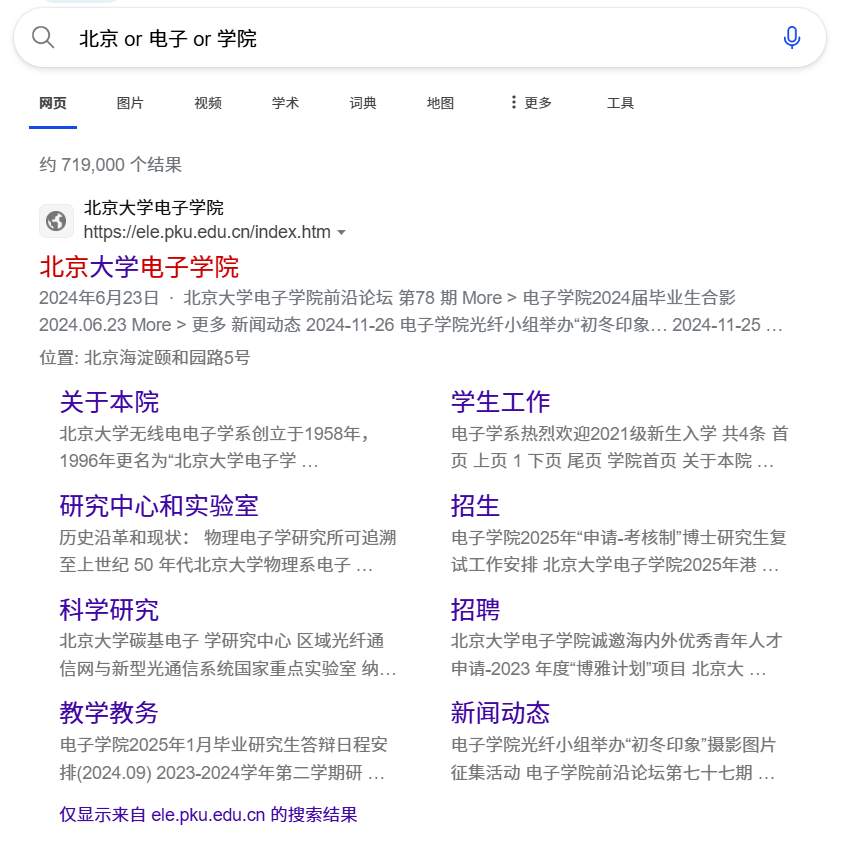The width and height of the screenshot is (843, 853).
Task: Switch to the 图片 tab
Action: (x=130, y=103)
